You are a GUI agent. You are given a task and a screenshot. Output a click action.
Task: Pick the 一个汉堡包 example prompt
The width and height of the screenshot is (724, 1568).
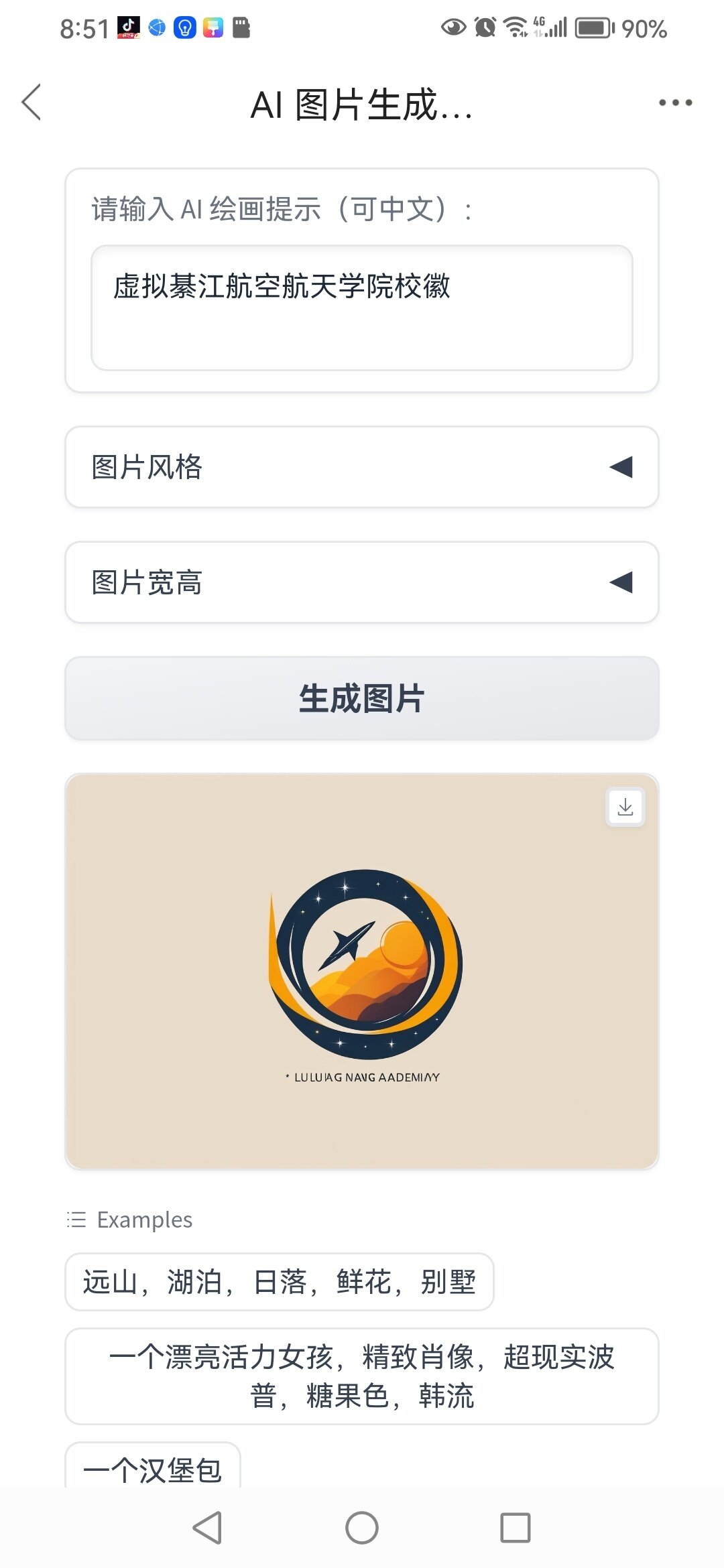[153, 1467]
